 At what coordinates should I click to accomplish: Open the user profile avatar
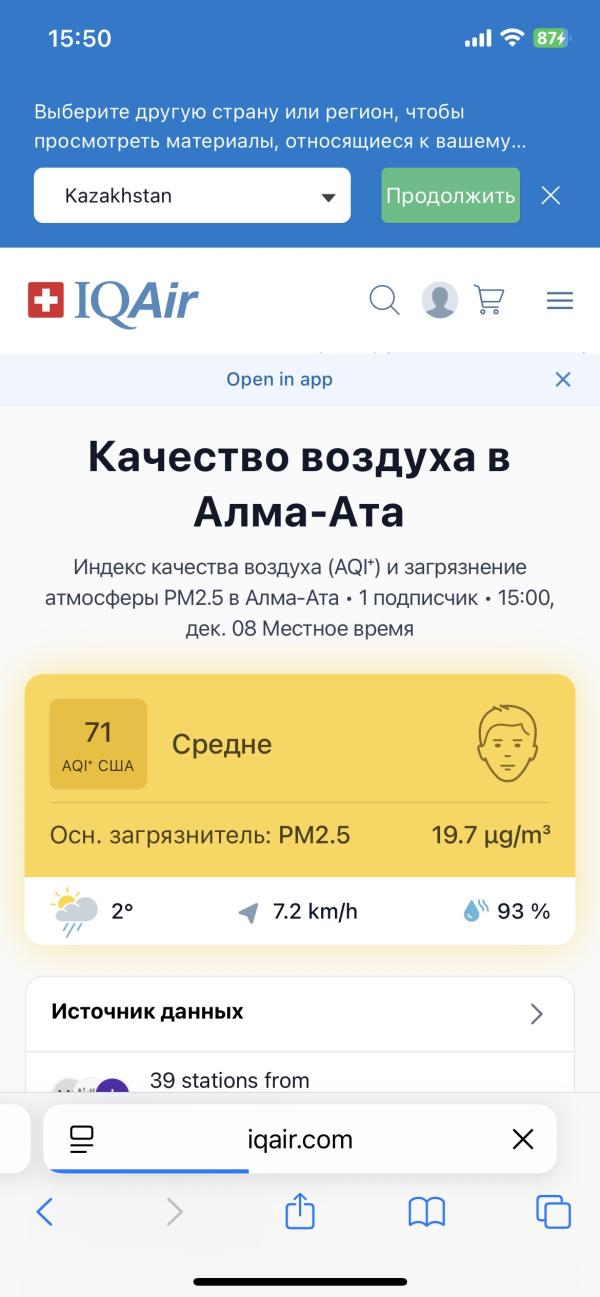click(440, 299)
